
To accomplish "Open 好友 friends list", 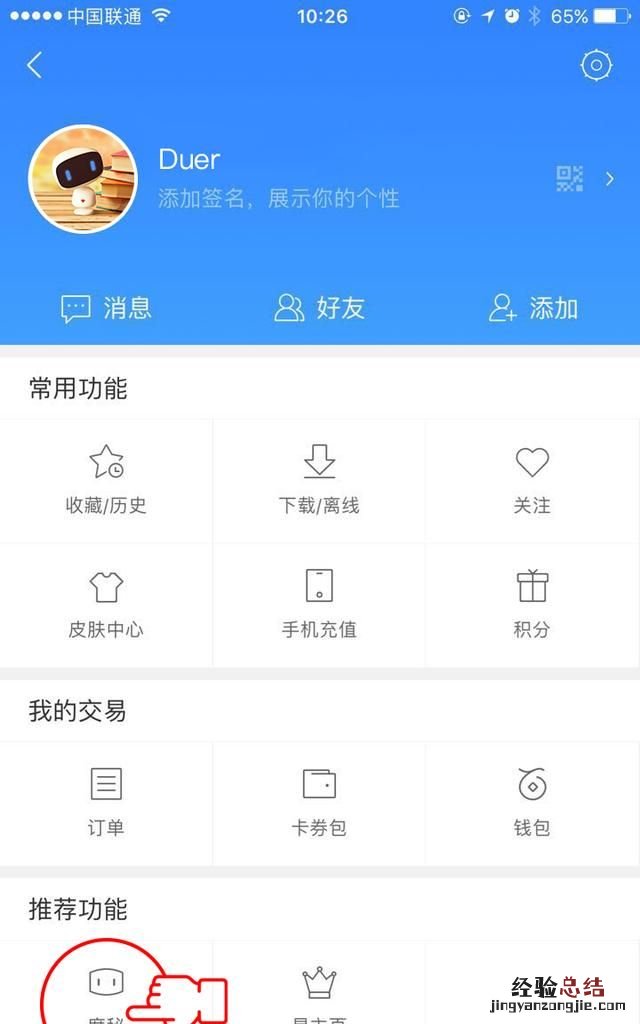I will 320,308.
